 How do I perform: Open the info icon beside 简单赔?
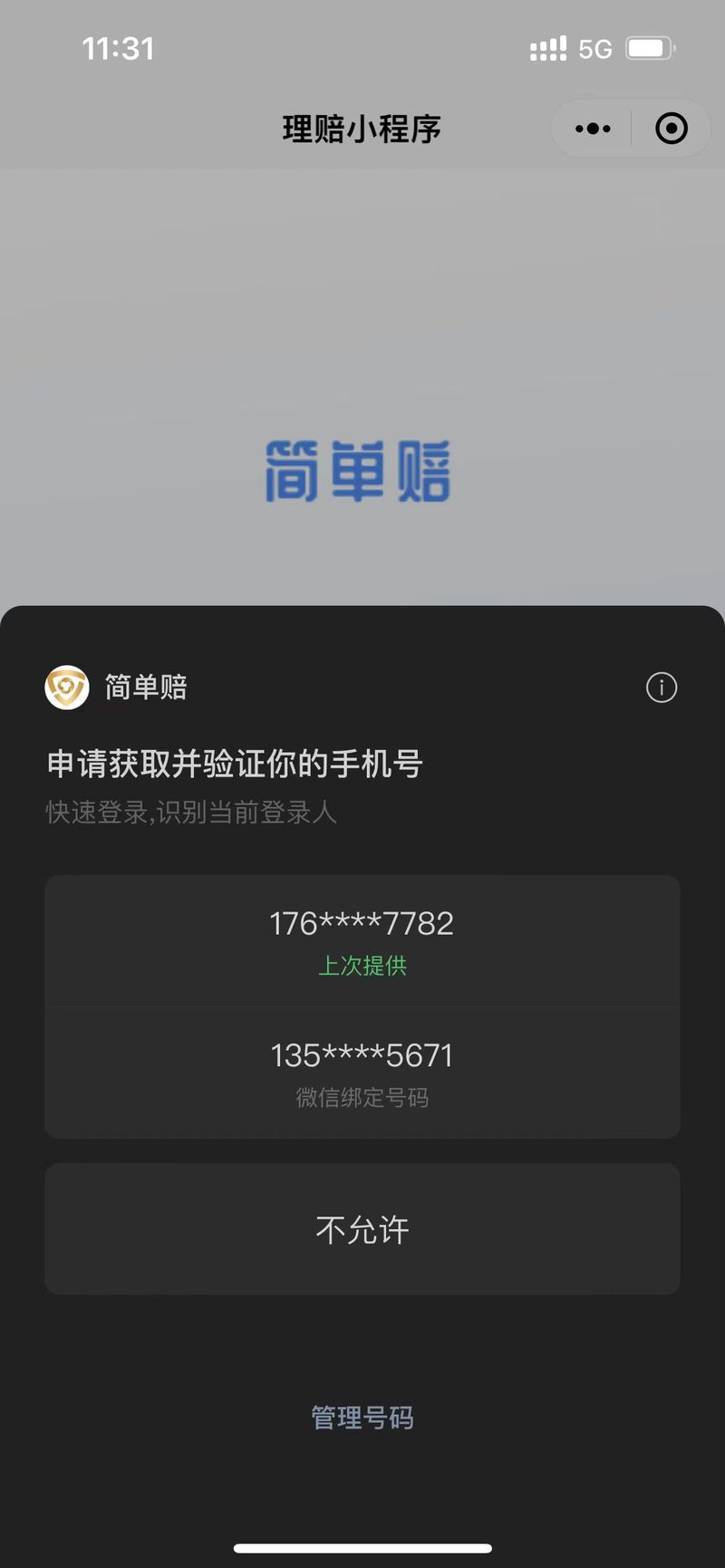[662, 688]
